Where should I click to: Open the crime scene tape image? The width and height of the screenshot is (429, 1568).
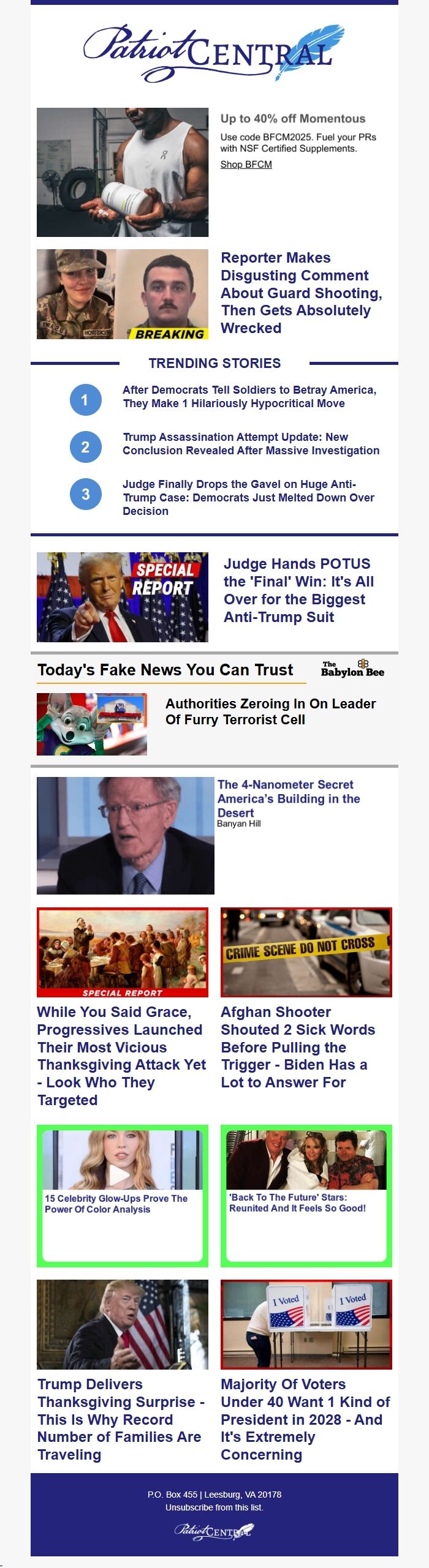tap(306, 952)
